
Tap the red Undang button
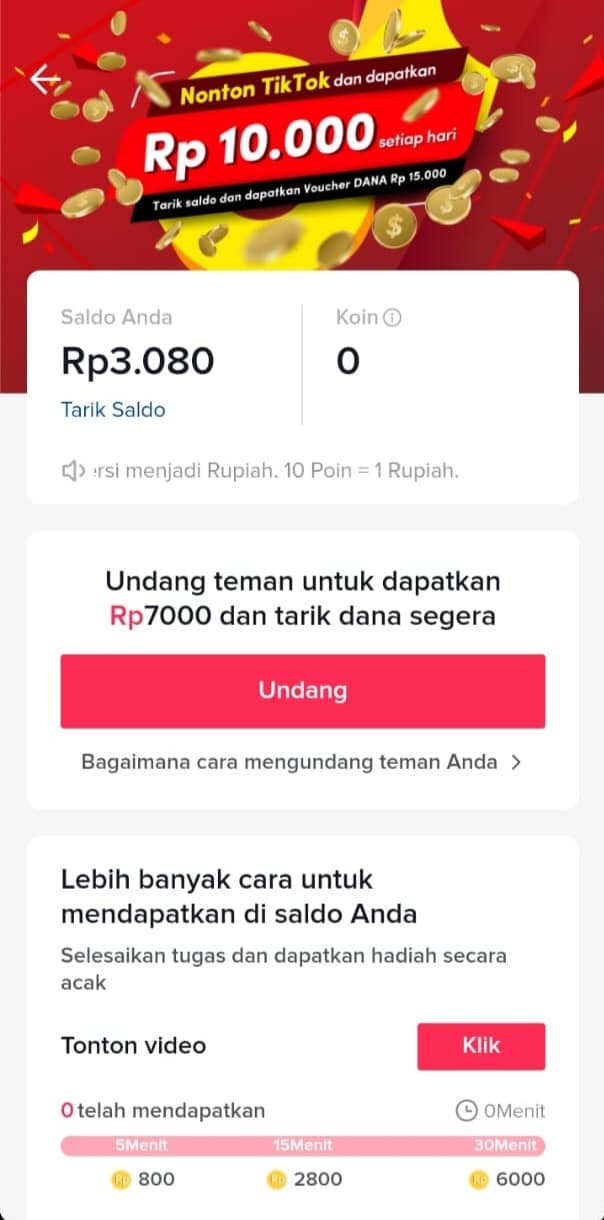[303, 691]
